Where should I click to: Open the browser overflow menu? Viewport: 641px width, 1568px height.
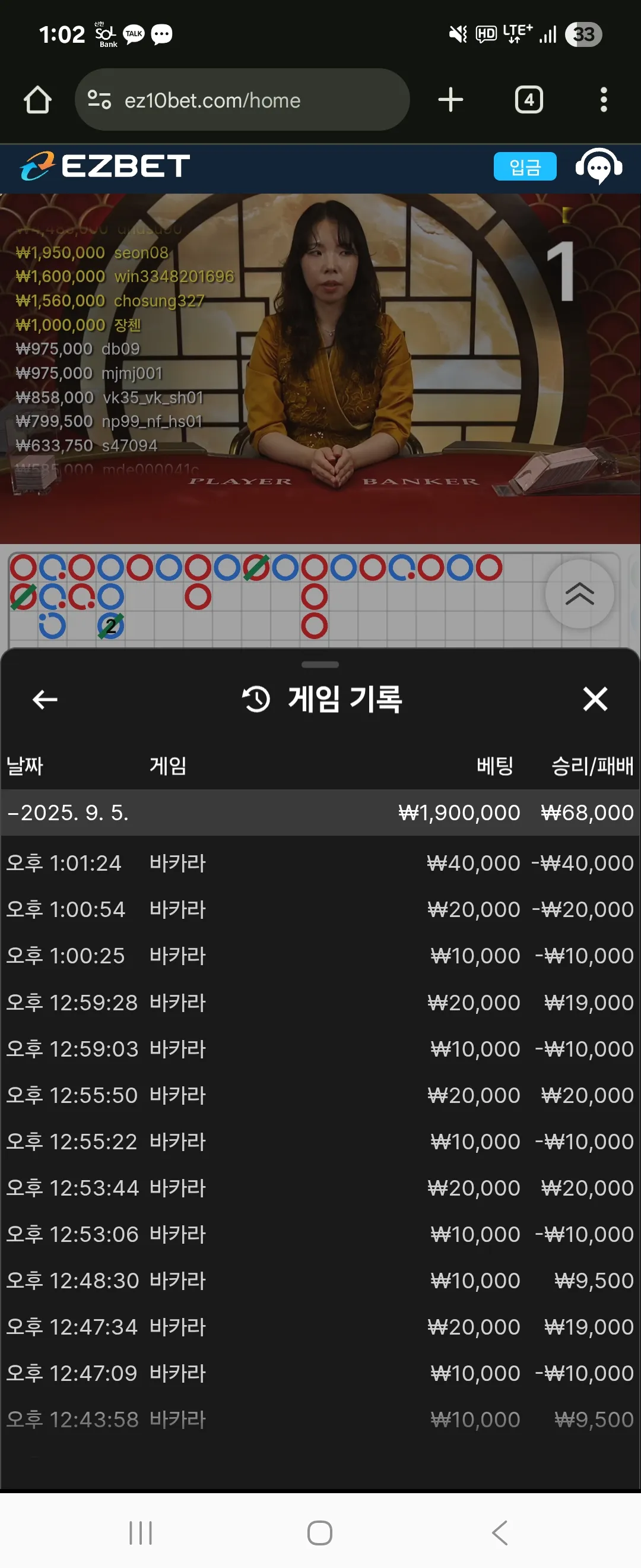point(603,100)
